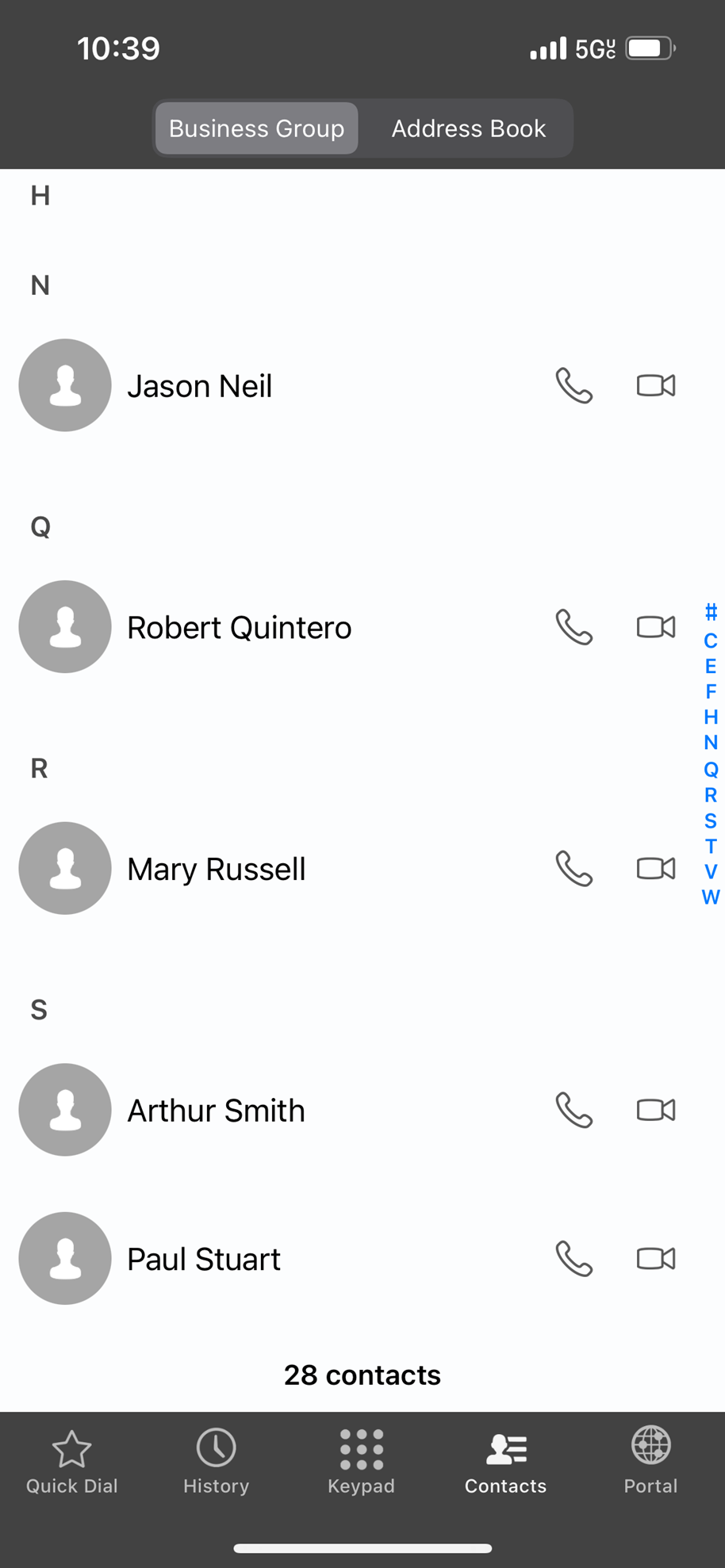Tap the phone icon for Paul Stuart
This screenshot has width=725, height=1568.
(x=573, y=1259)
